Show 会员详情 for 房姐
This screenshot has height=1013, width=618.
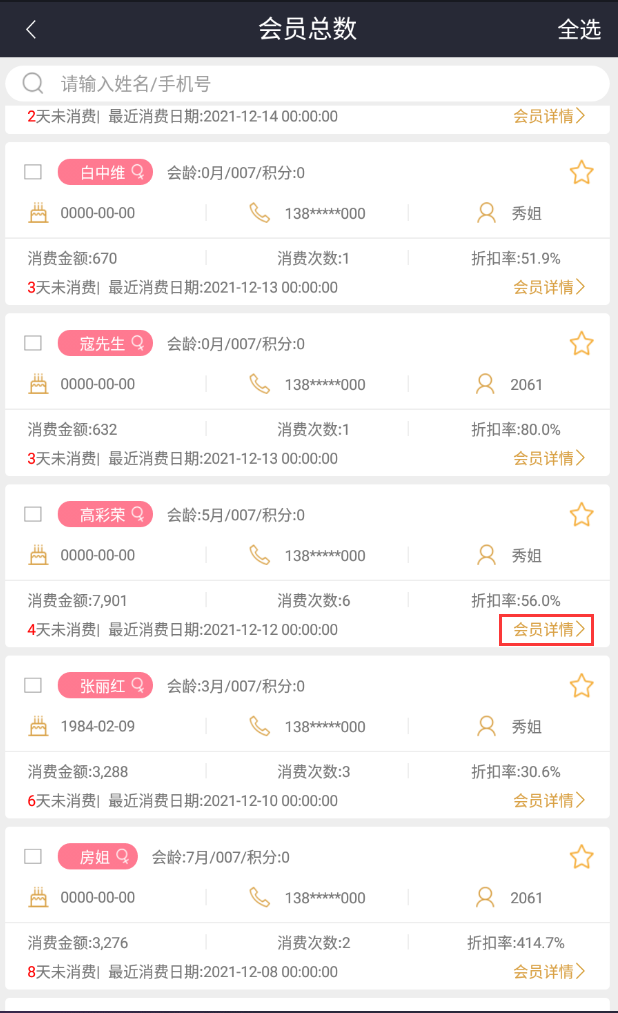click(x=548, y=971)
